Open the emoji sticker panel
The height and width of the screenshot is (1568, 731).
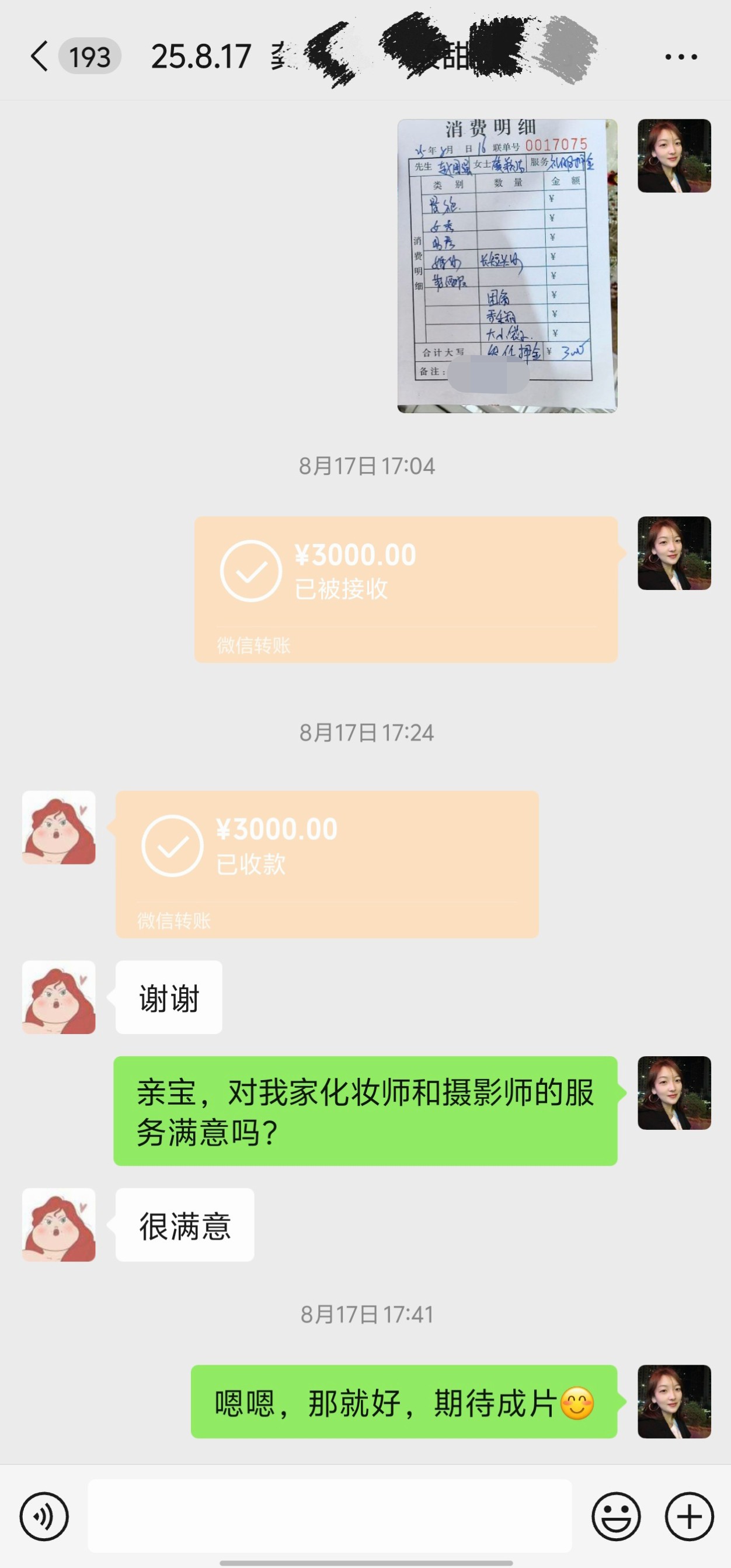(616, 1516)
